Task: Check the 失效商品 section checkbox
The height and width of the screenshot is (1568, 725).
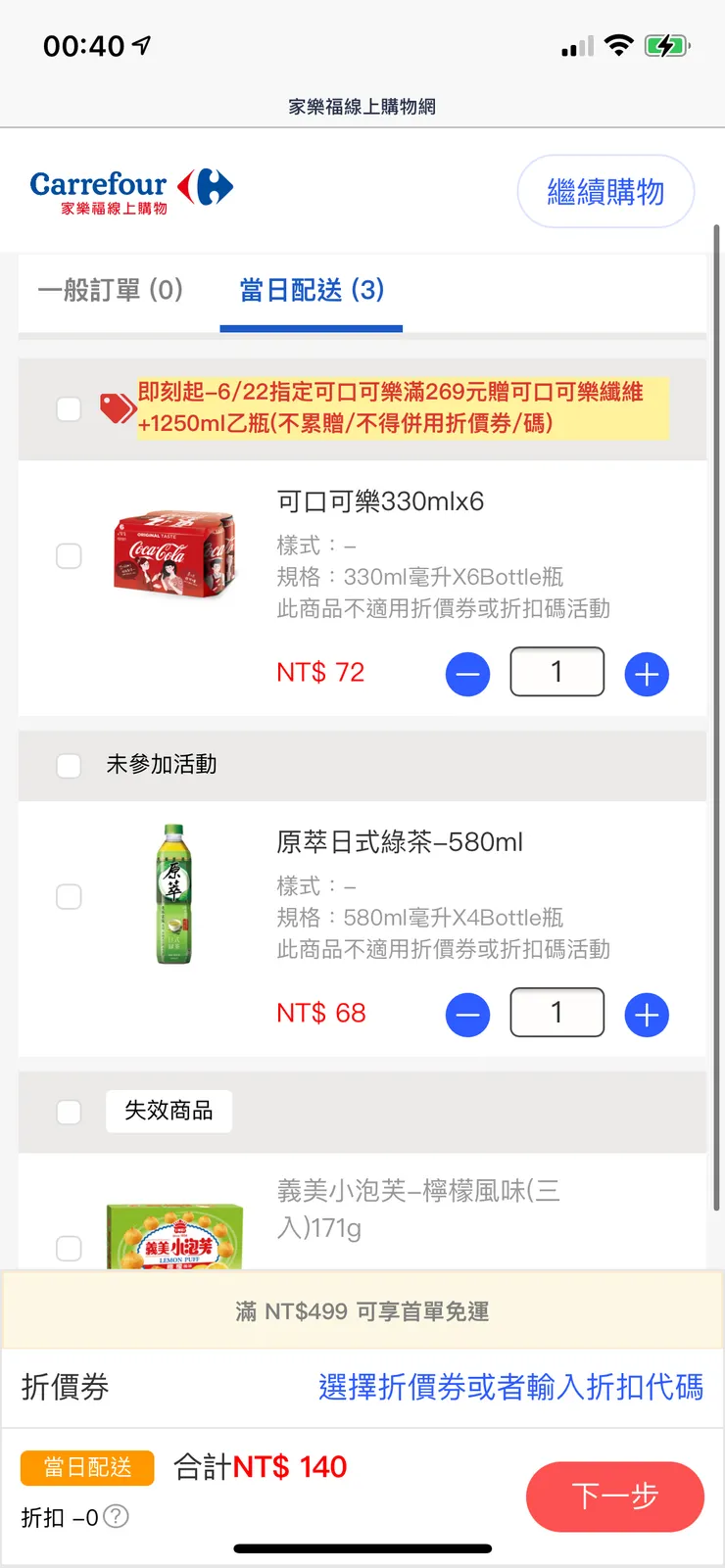Action: click(69, 1111)
